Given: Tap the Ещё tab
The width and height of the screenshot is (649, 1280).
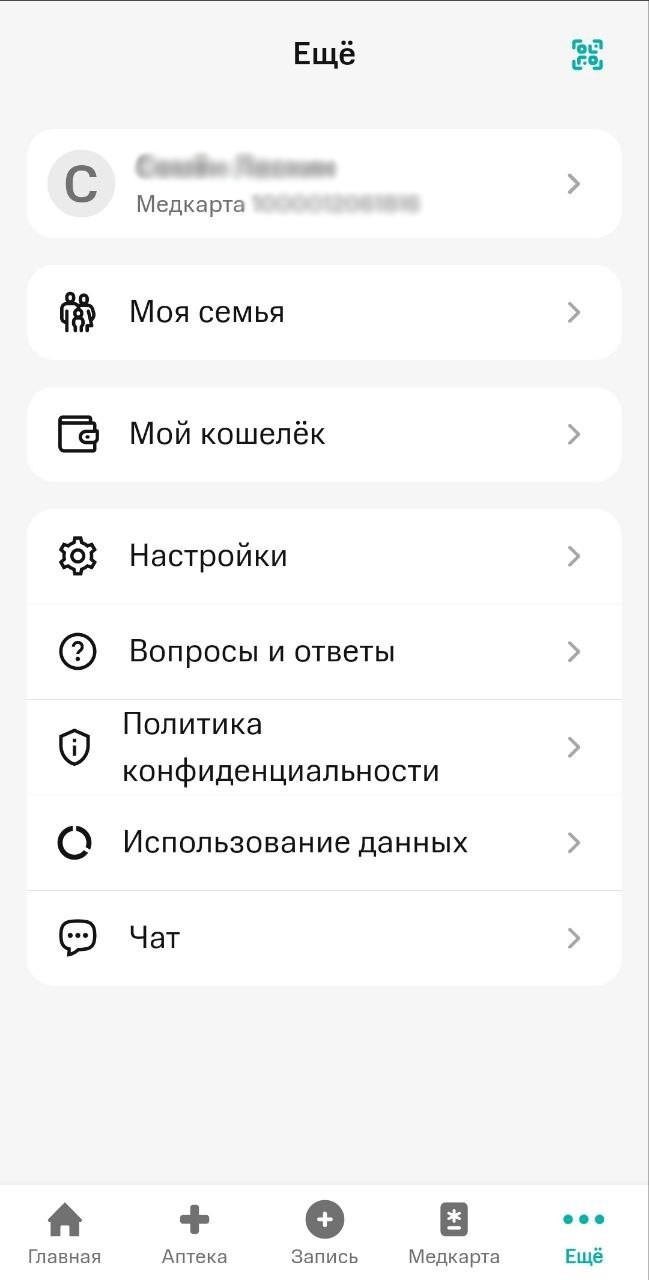Looking at the screenshot, I should click(x=584, y=1235).
